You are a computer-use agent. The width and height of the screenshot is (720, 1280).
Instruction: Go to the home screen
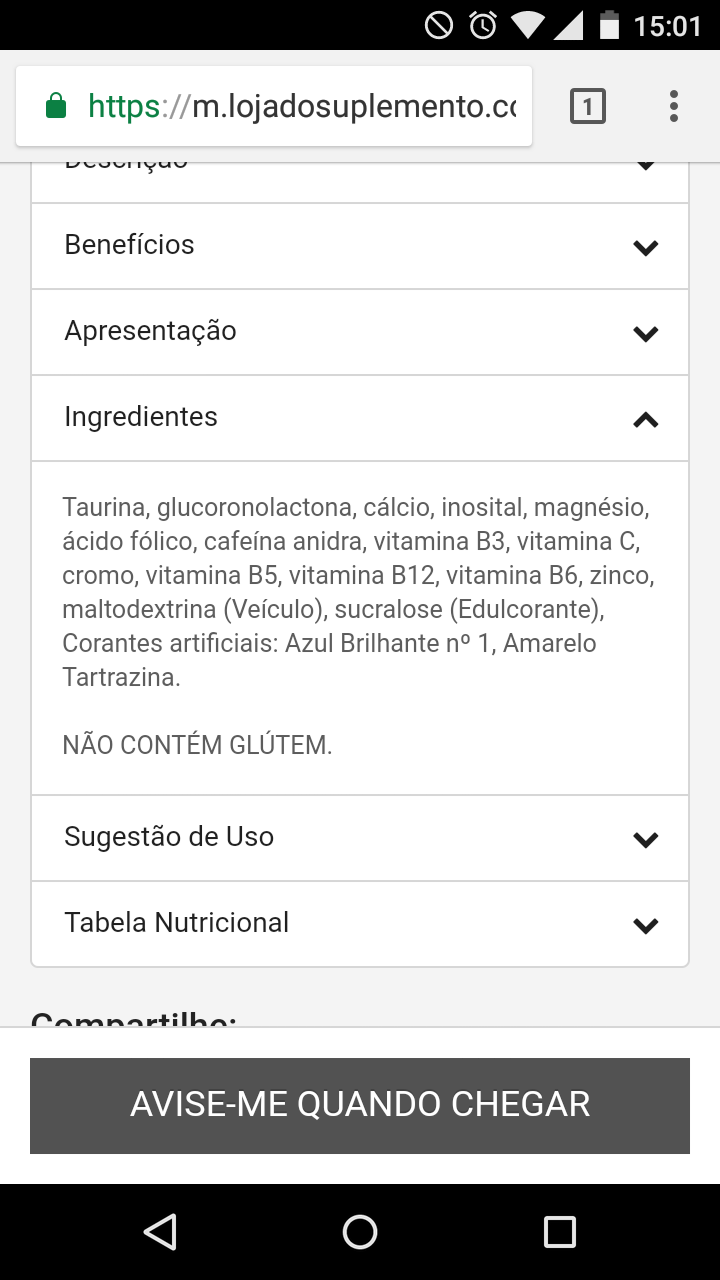point(360,1232)
